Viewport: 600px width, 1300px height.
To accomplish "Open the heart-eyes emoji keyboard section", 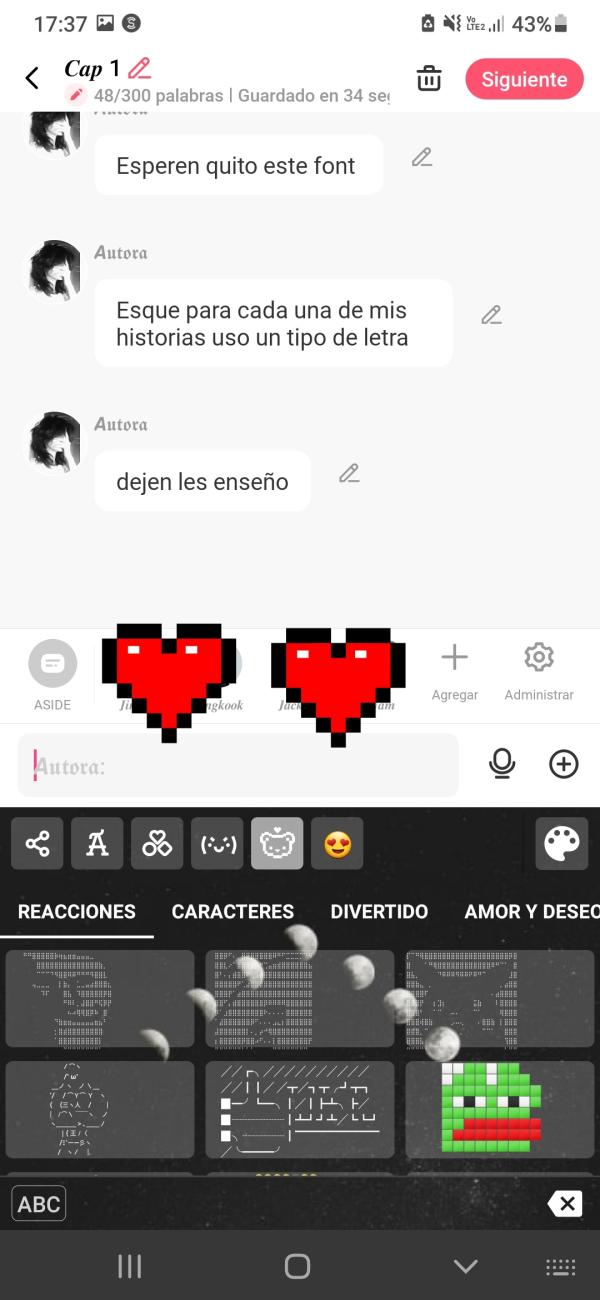I will [x=337, y=844].
